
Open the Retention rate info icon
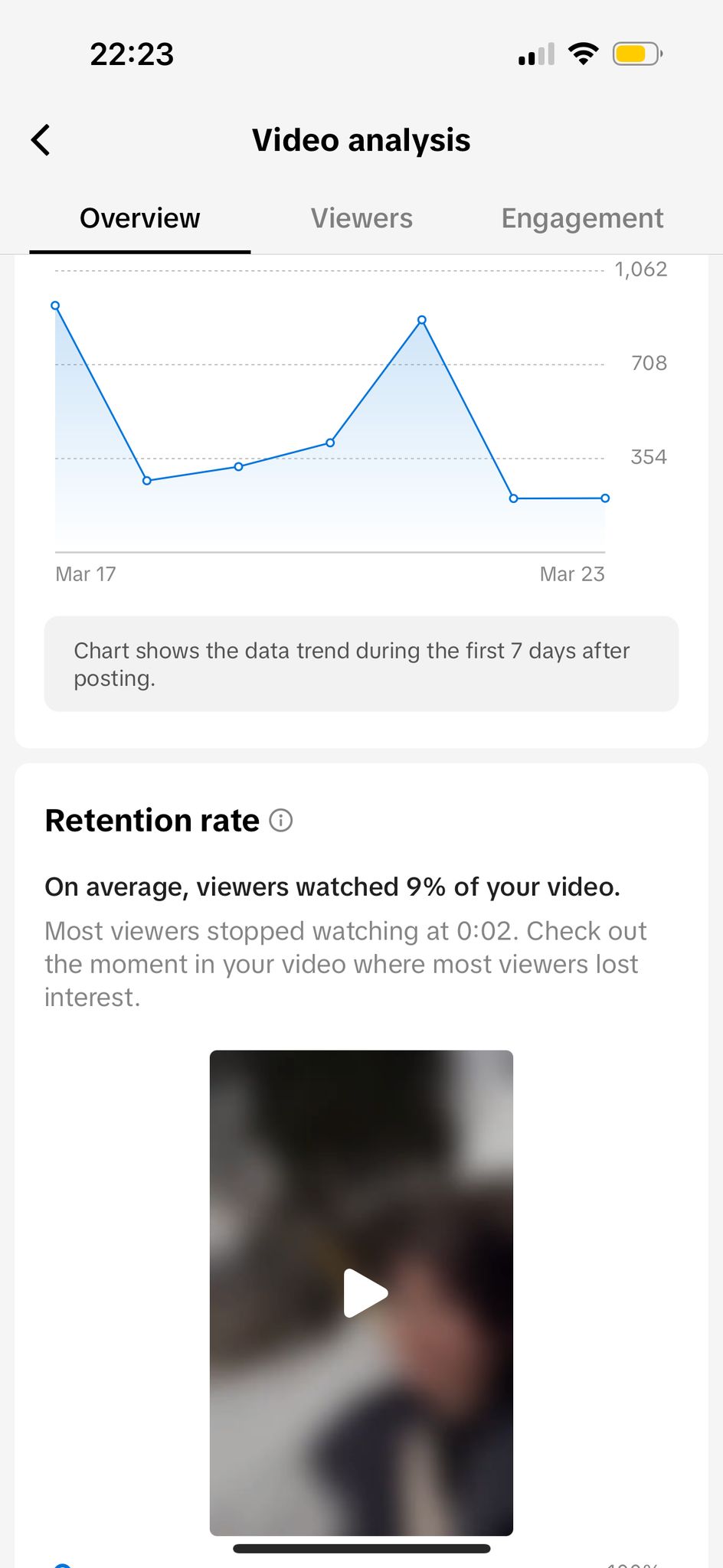click(x=281, y=821)
